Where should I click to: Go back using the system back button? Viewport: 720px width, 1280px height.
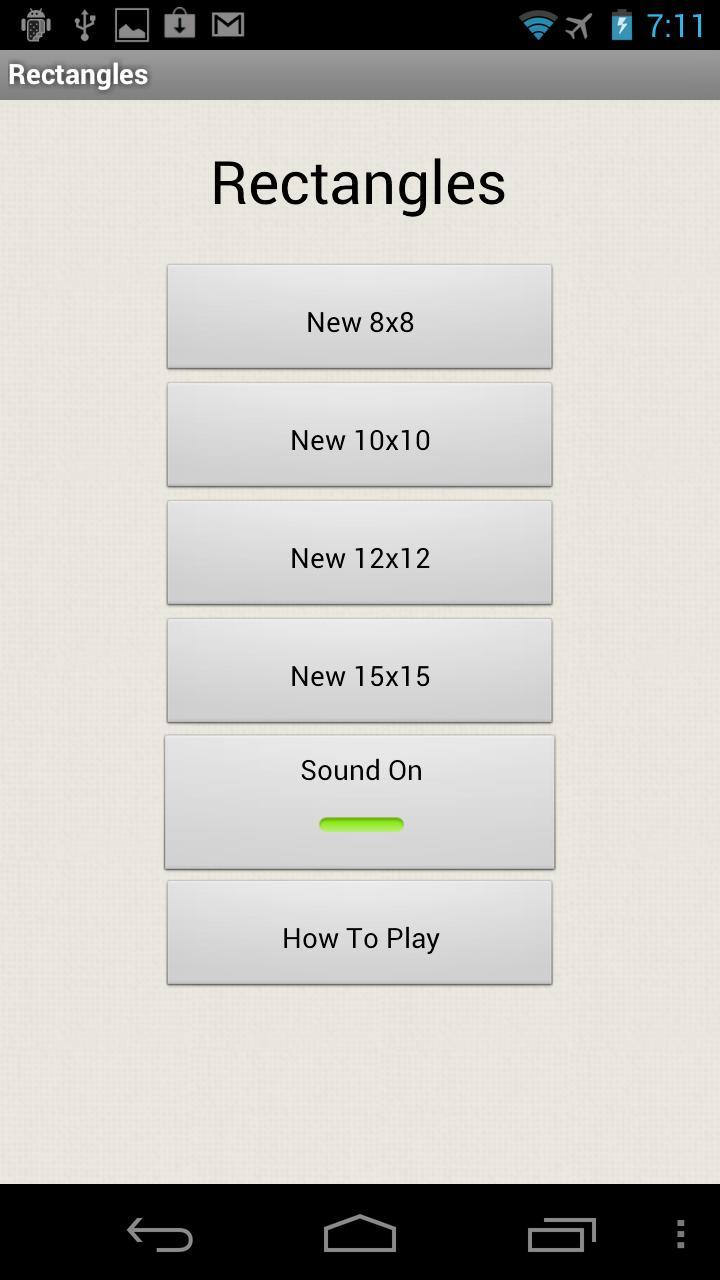pos(160,1234)
